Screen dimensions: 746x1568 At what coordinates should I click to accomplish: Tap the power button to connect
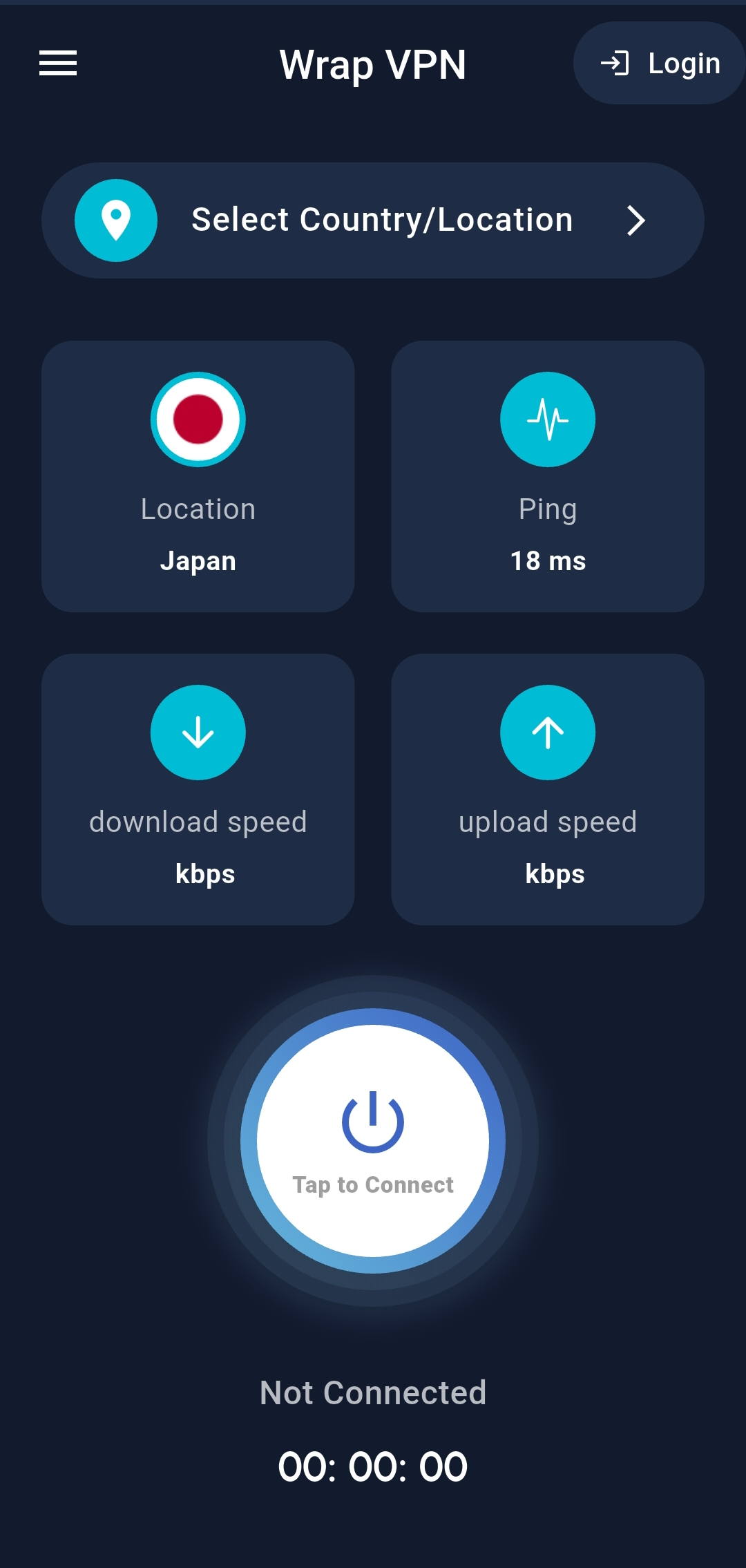373,1140
